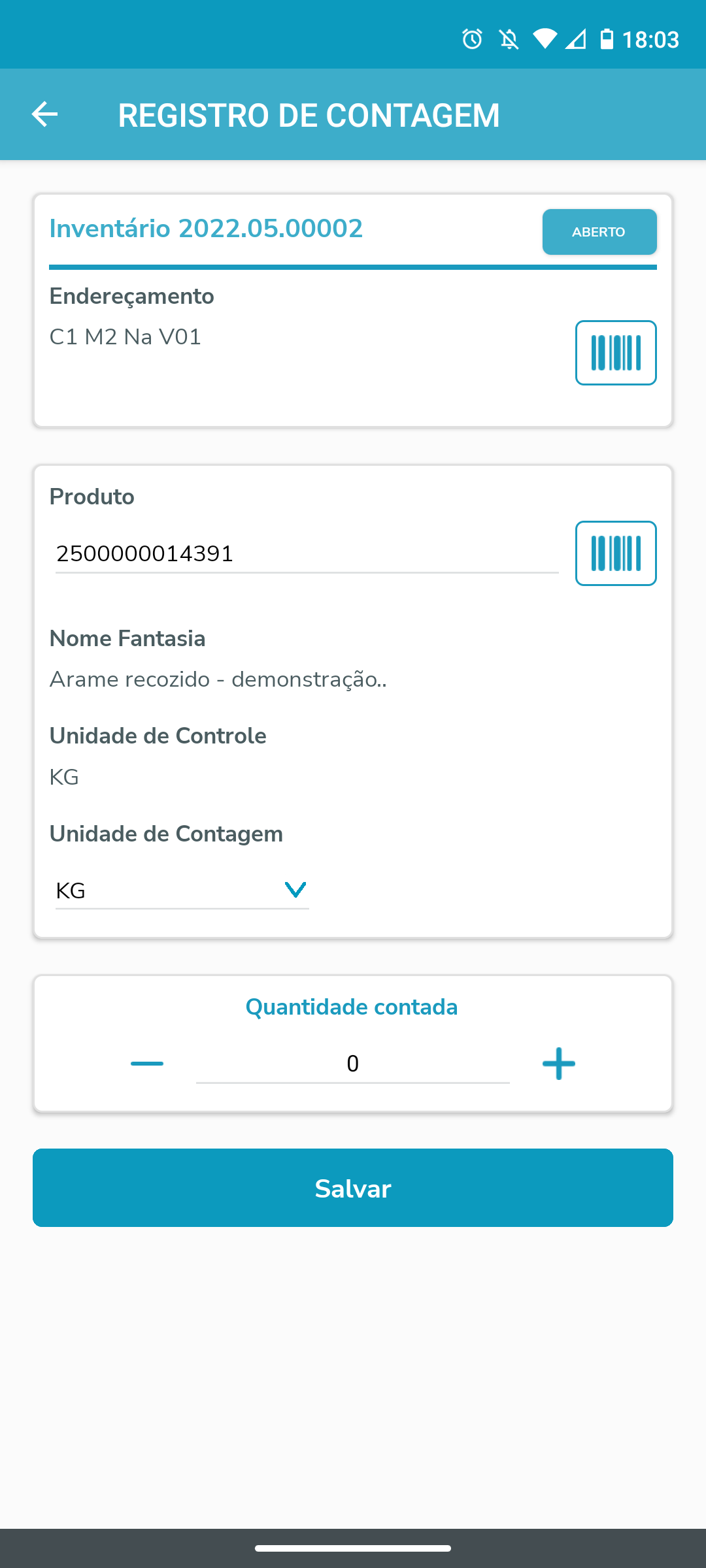Tap the ABERTO status button
Image resolution: width=706 pixels, height=1568 pixels.
pyautogui.click(x=599, y=232)
